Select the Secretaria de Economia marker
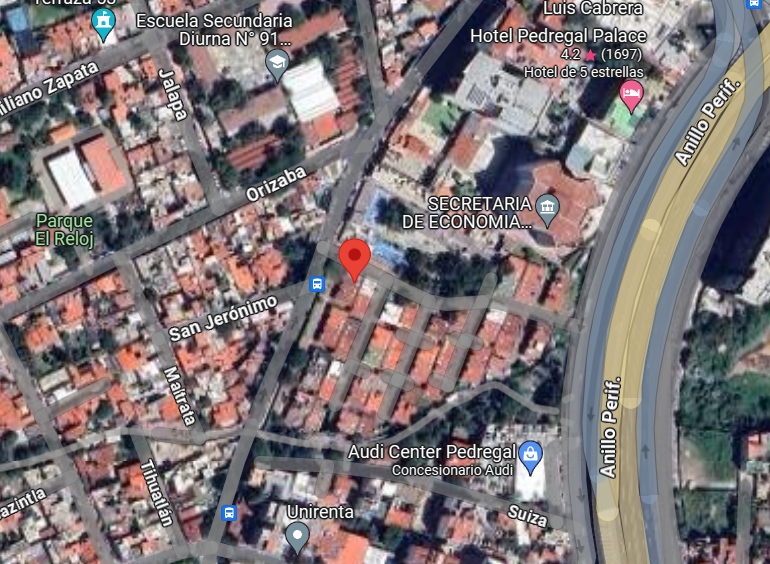Screen dimensions: 770x564 tap(547, 210)
